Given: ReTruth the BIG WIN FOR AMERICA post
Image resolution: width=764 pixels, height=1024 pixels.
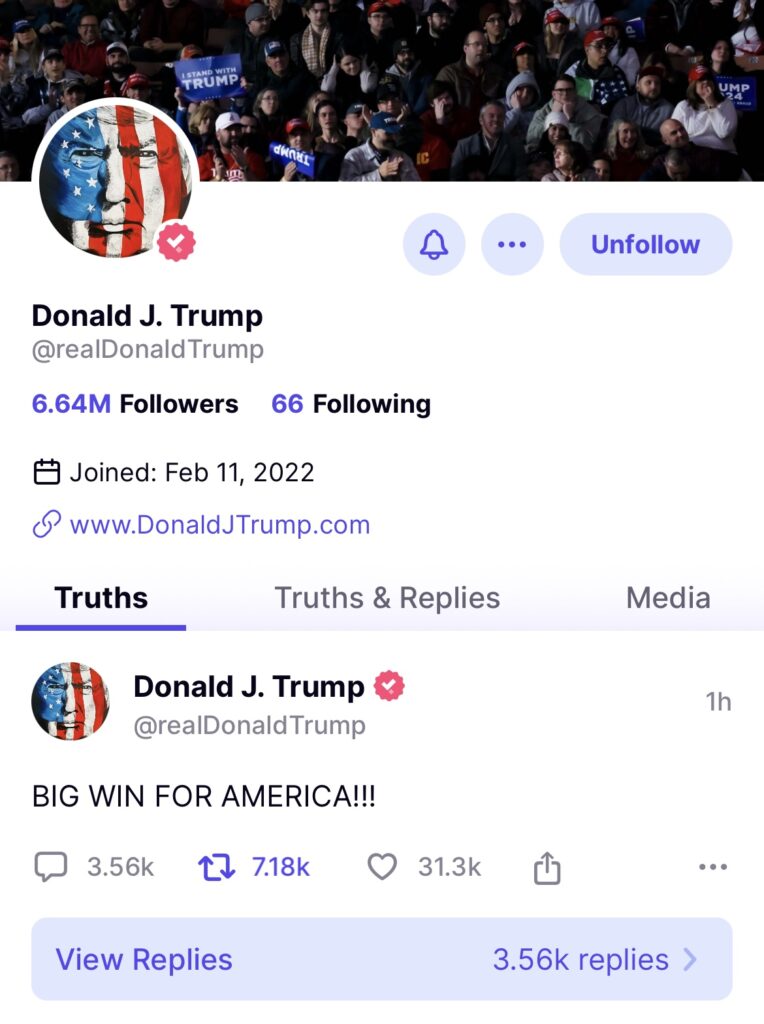Looking at the screenshot, I should [x=216, y=867].
